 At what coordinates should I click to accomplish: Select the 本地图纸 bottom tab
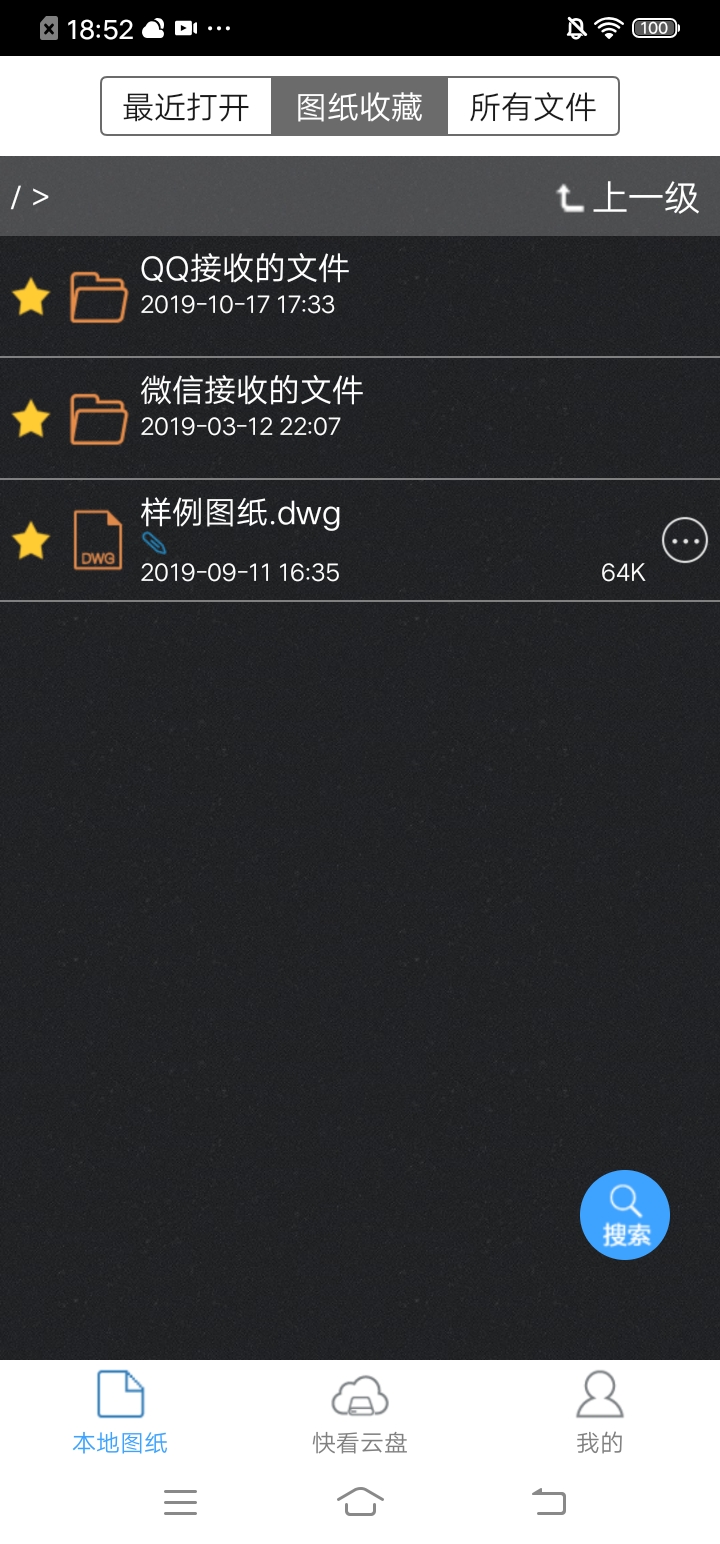[x=120, y=1413]
